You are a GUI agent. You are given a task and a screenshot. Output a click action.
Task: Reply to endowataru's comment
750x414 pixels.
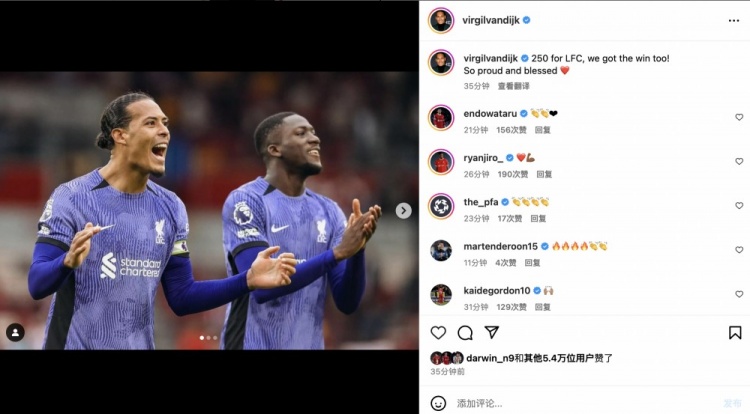click(543, 130)
